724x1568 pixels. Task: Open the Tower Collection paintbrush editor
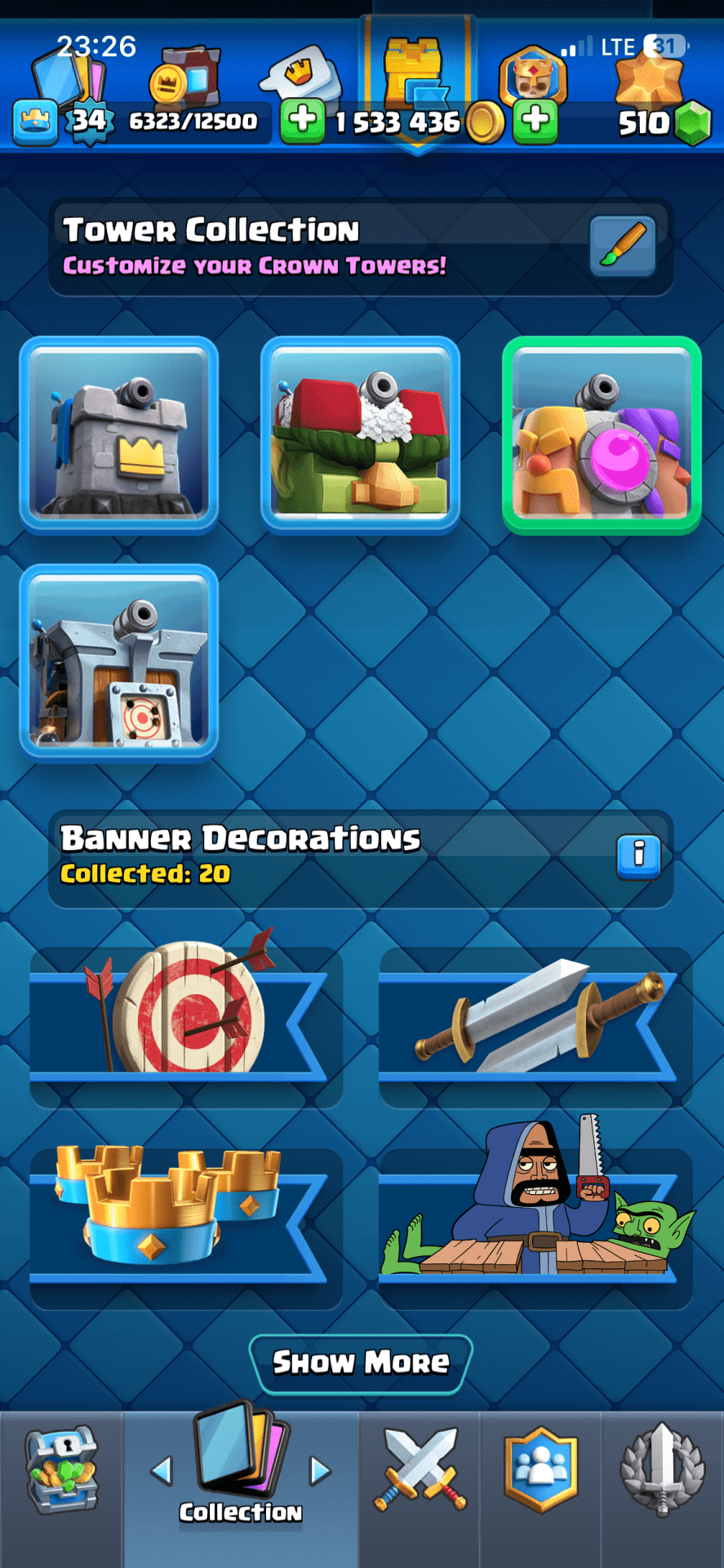[x=622, y=246]
